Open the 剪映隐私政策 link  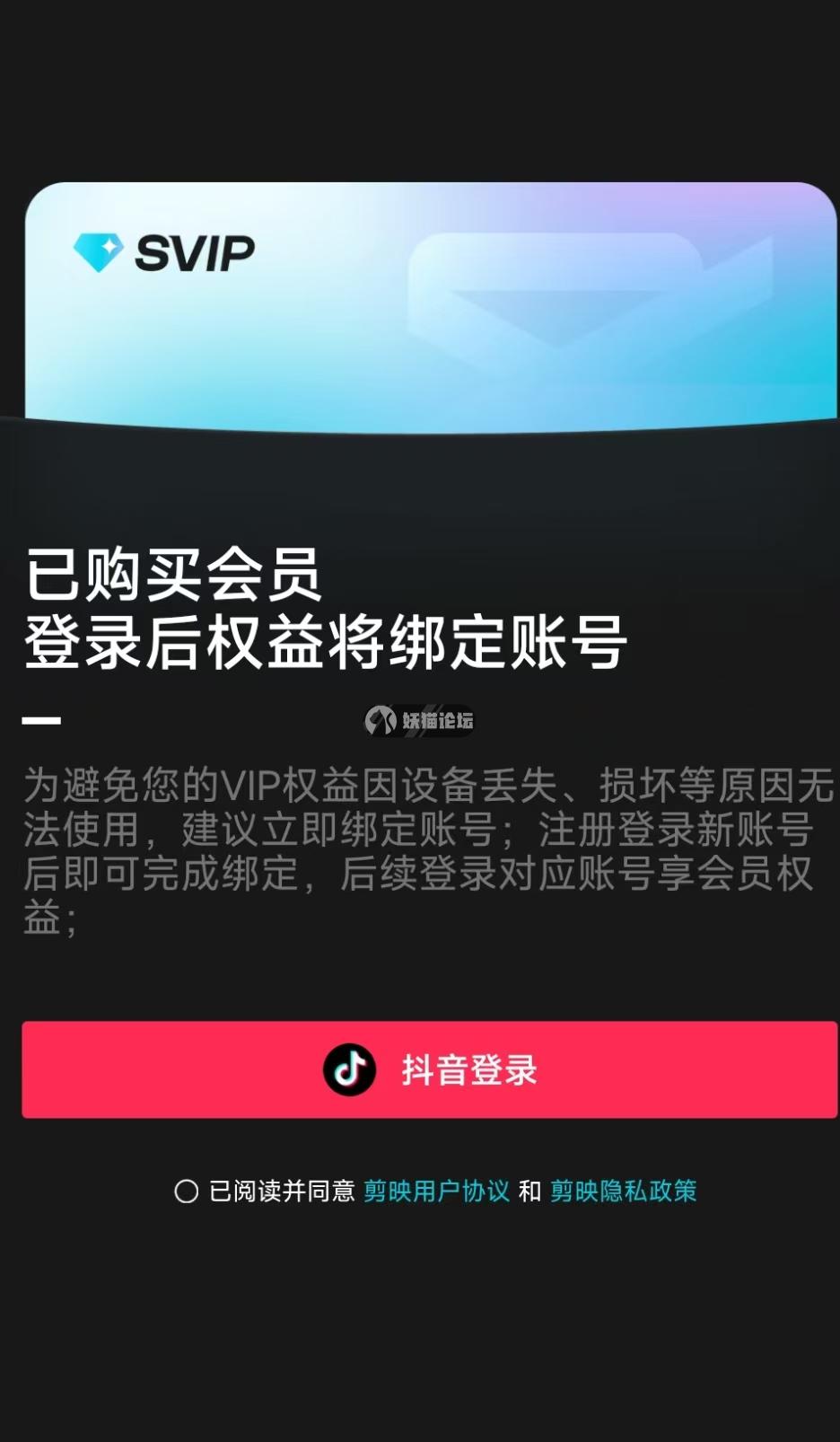click(623, 1191)
